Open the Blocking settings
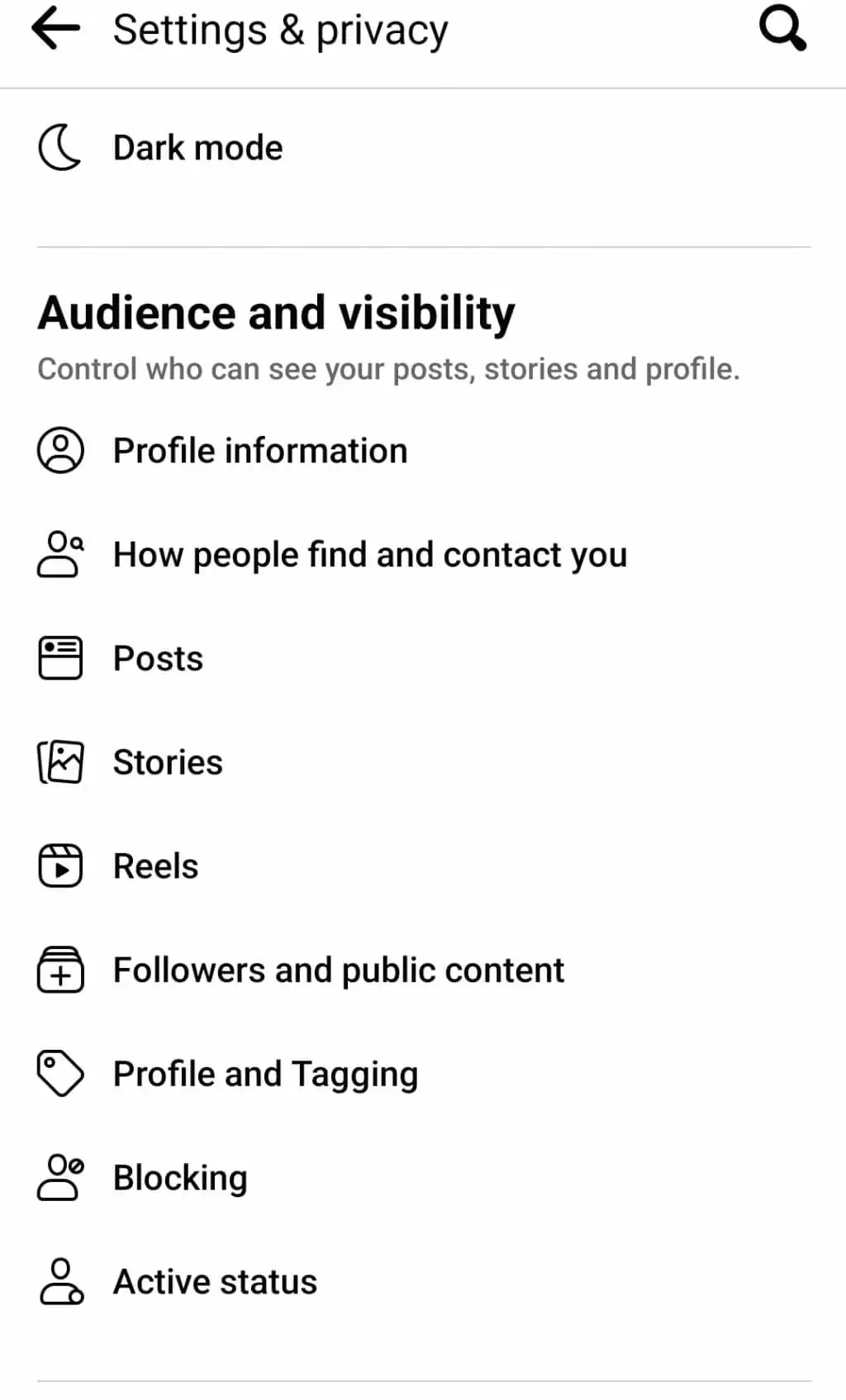The width and height of the screenshot is (846, 1400). pyautogui.click(x=180, y=1179)
